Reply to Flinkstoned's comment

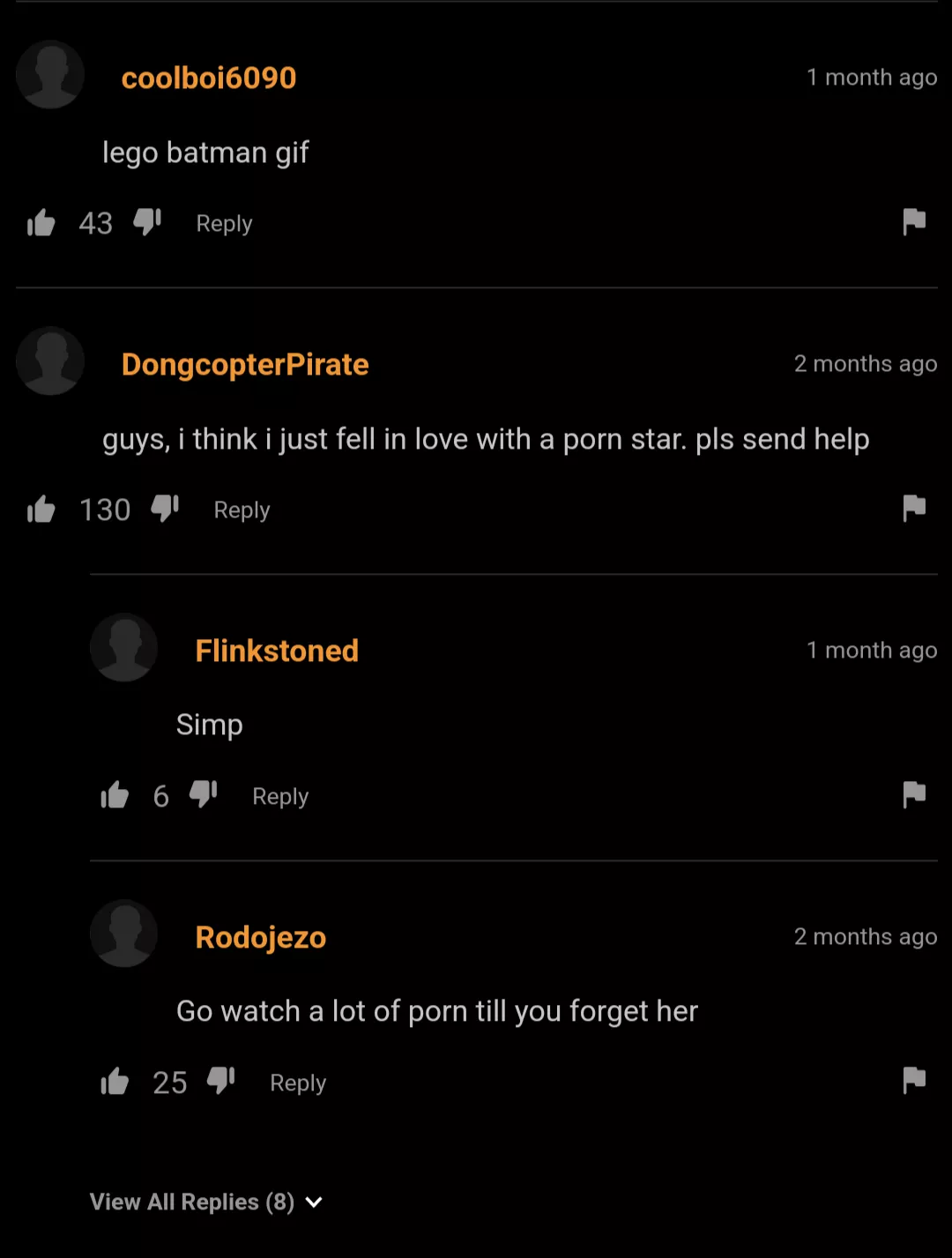[280, 797]
